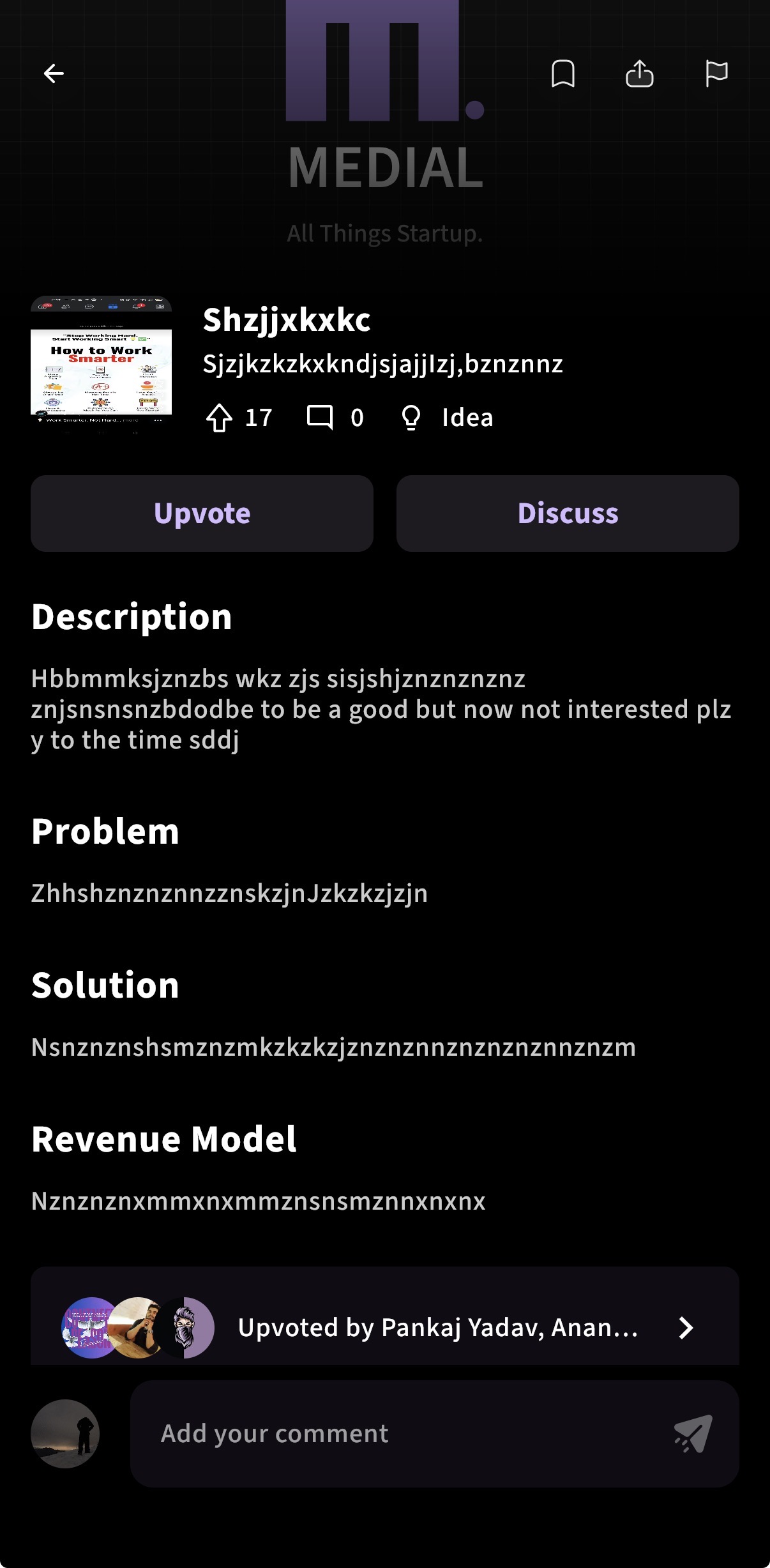Open the Shzjjxkxkc post thumbnail image

point(101,365)
